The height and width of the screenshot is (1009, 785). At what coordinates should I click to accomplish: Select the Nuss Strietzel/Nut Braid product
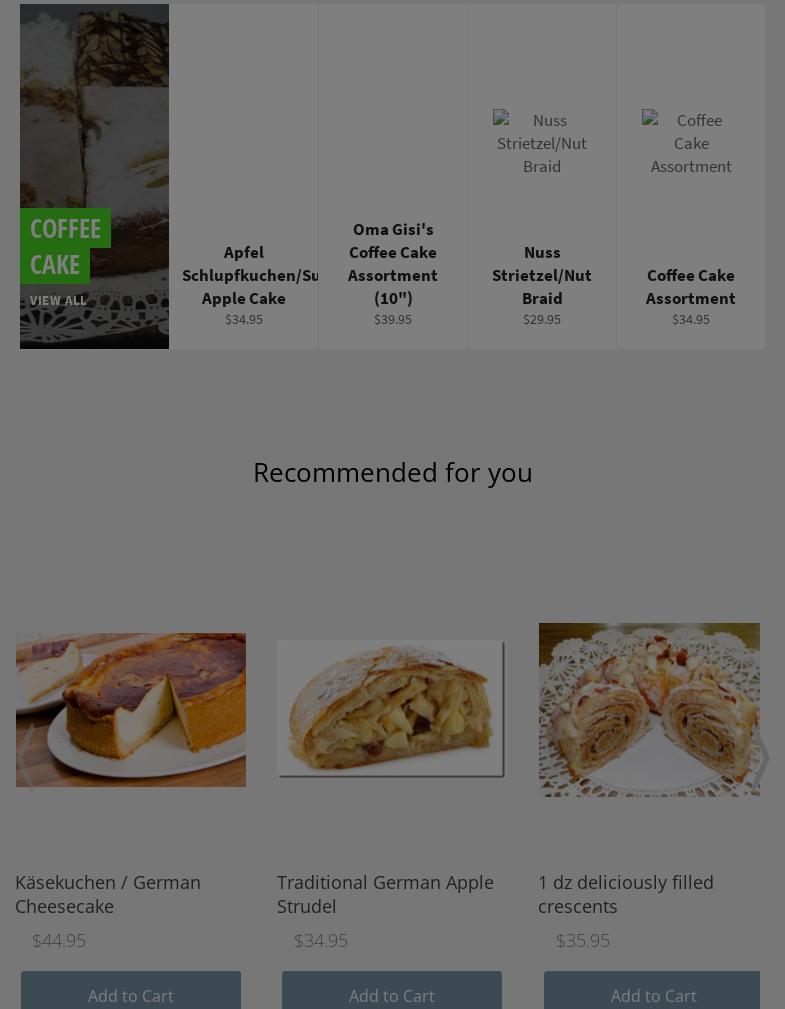(x=542, y=276)
